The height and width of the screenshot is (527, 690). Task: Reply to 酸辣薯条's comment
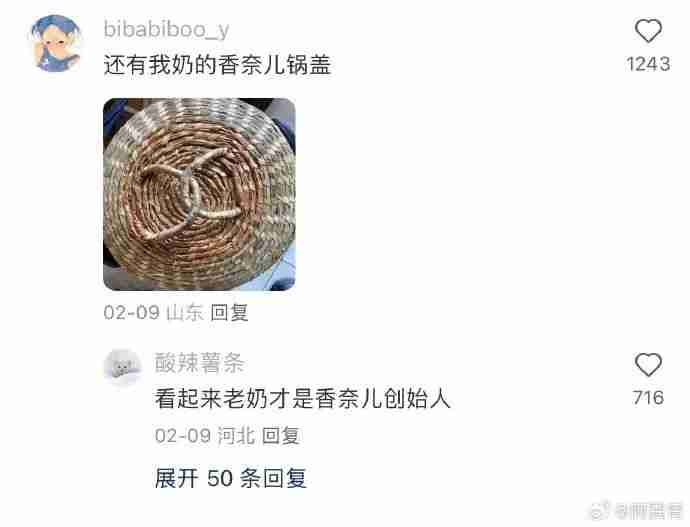tap(279, 436)
